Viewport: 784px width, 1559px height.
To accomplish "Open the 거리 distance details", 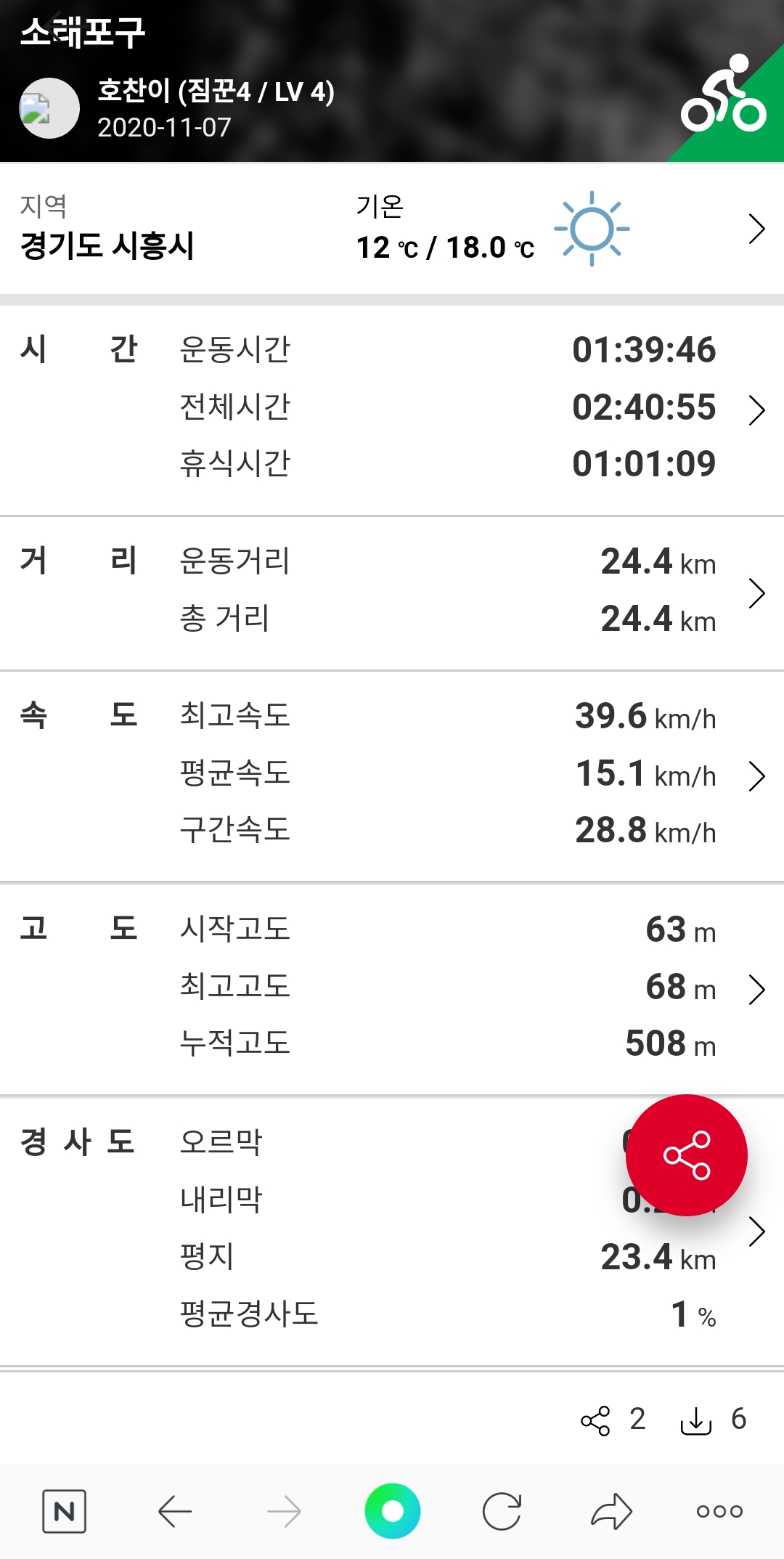I will click(756, 593).
